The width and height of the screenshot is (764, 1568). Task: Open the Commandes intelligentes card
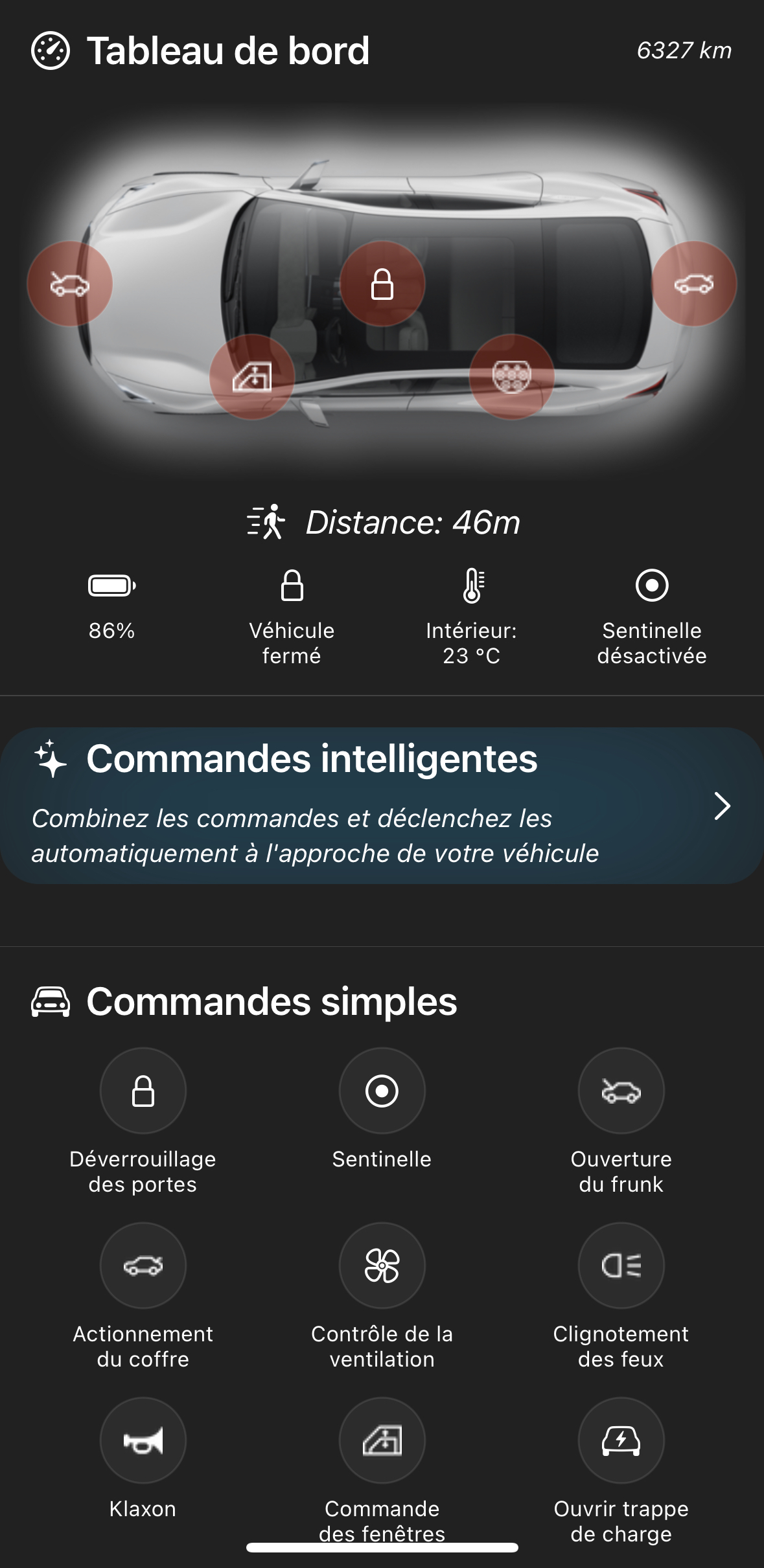[382, 806]
